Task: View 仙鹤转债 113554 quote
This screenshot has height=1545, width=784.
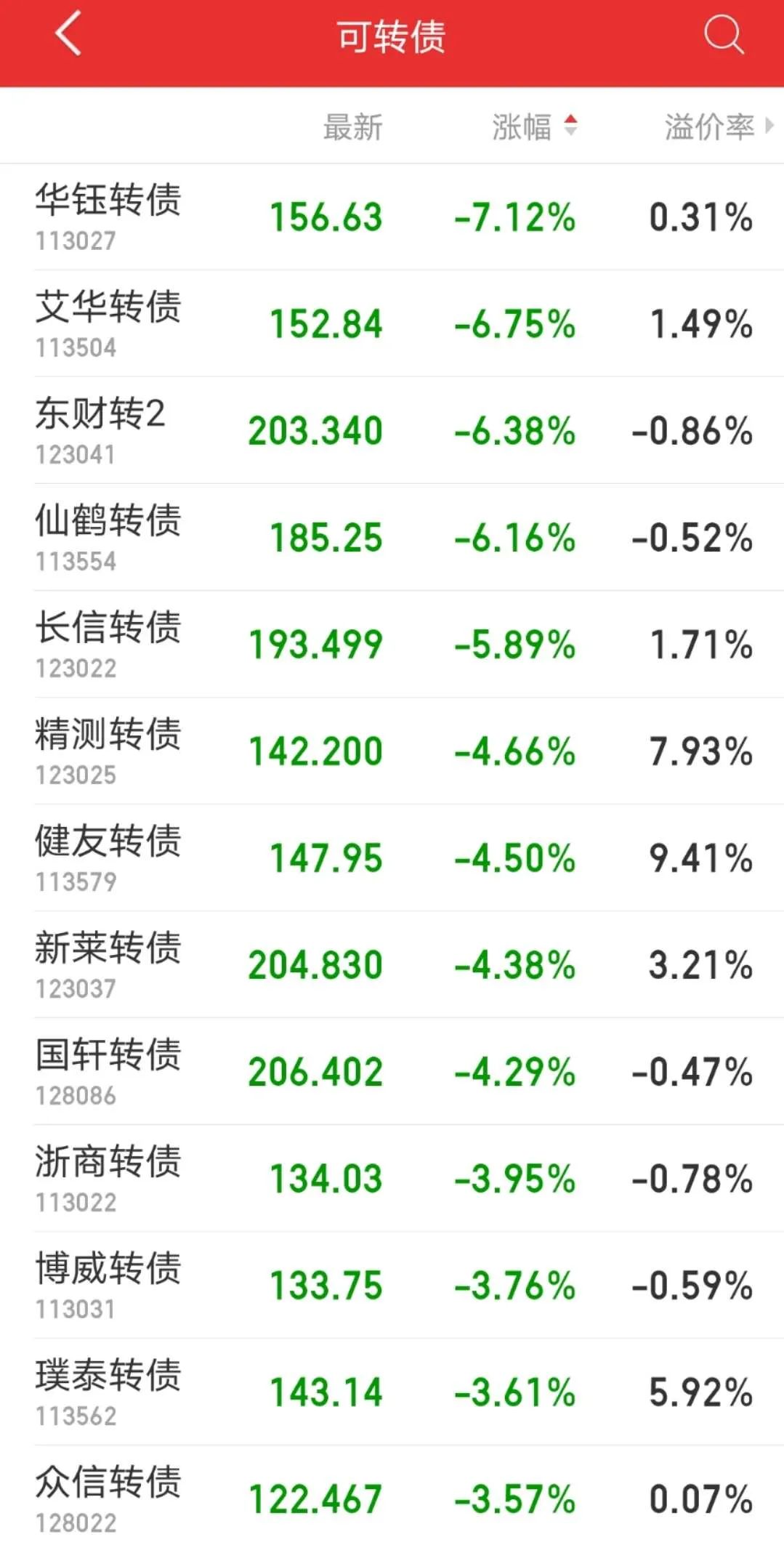Action: [392, 537]
